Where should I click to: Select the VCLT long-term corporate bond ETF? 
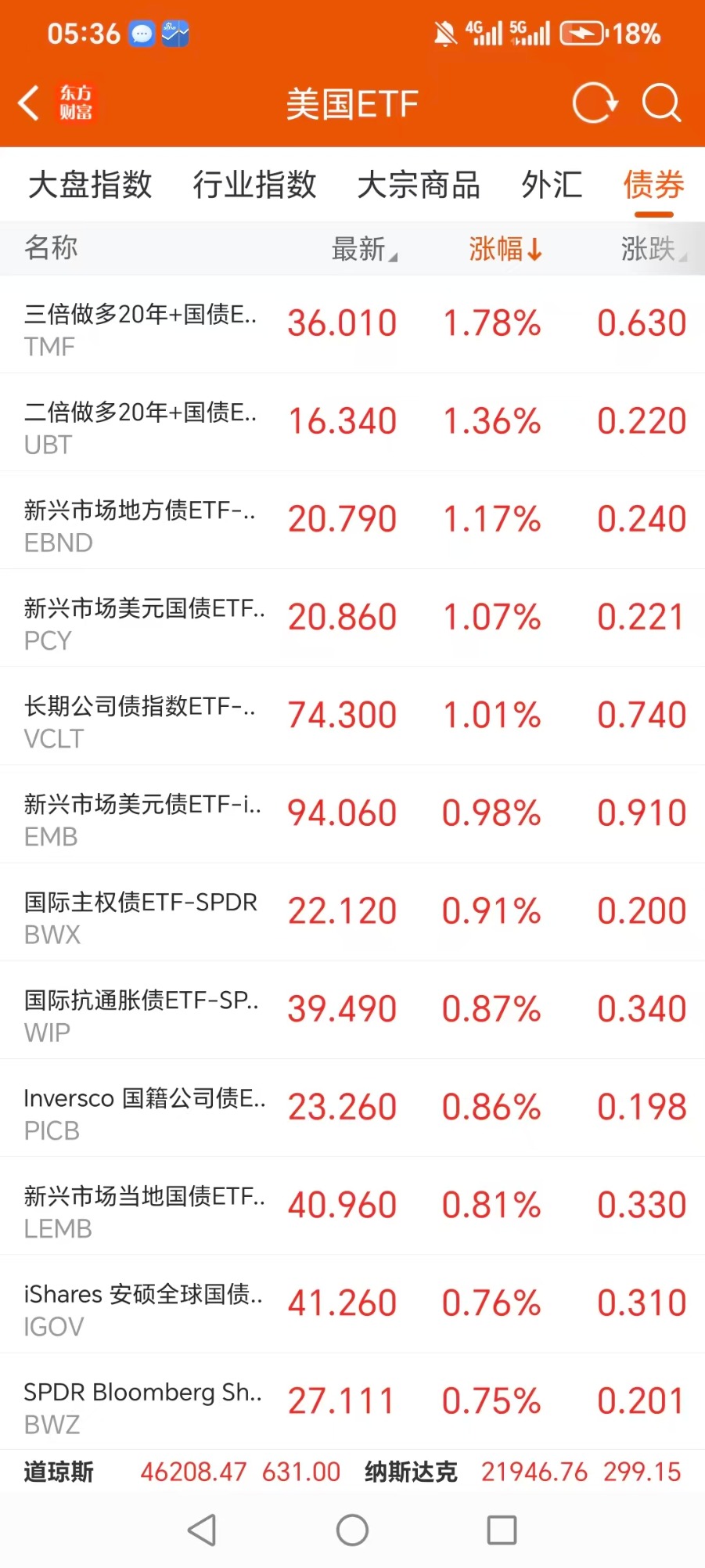point(352,716)
